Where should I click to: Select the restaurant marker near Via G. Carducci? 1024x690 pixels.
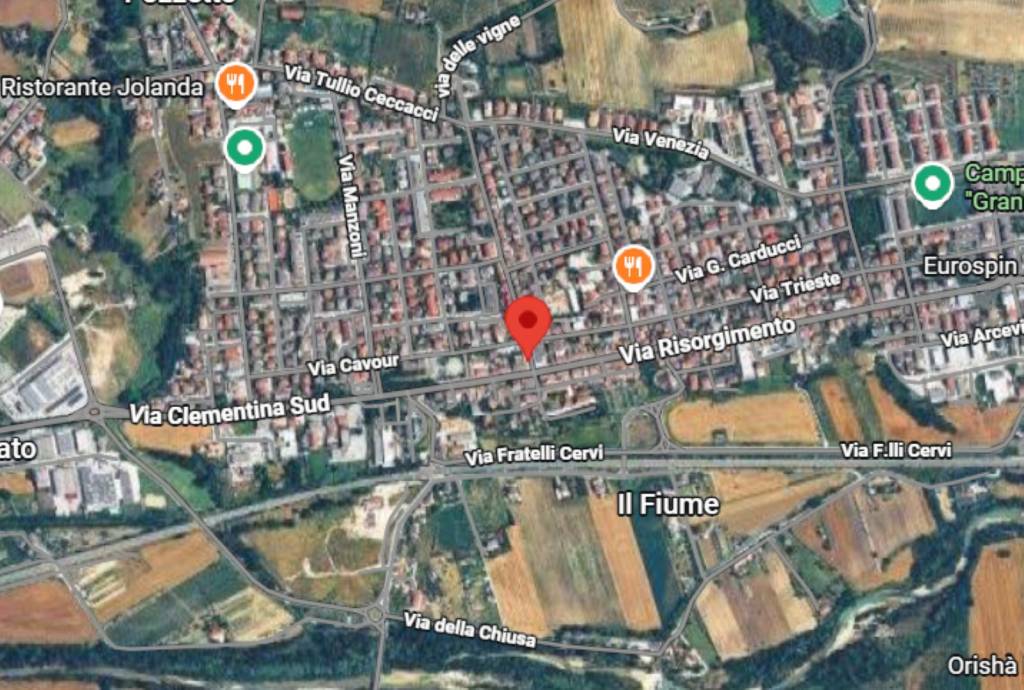(x=633, y=266)
